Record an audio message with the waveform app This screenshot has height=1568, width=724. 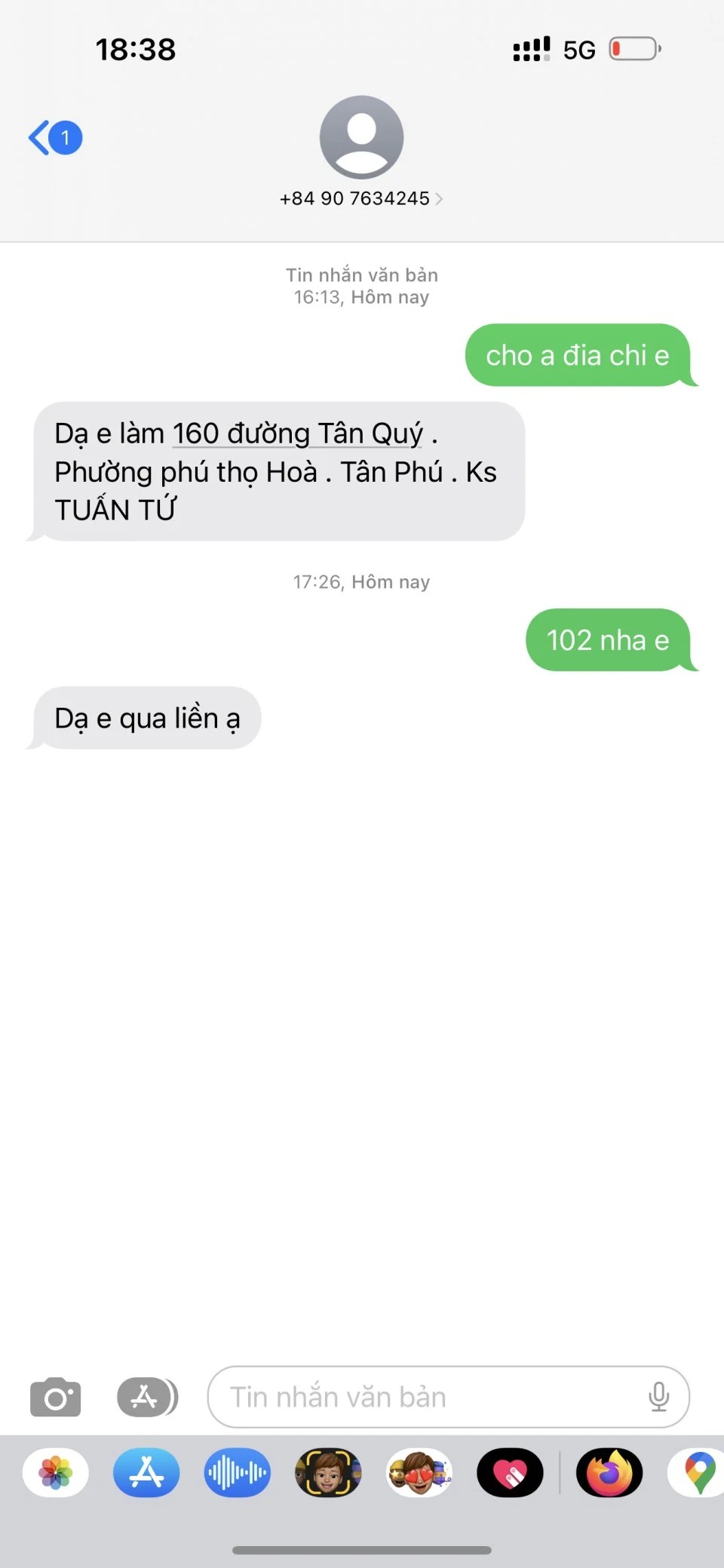click(x=237, y=1472)
